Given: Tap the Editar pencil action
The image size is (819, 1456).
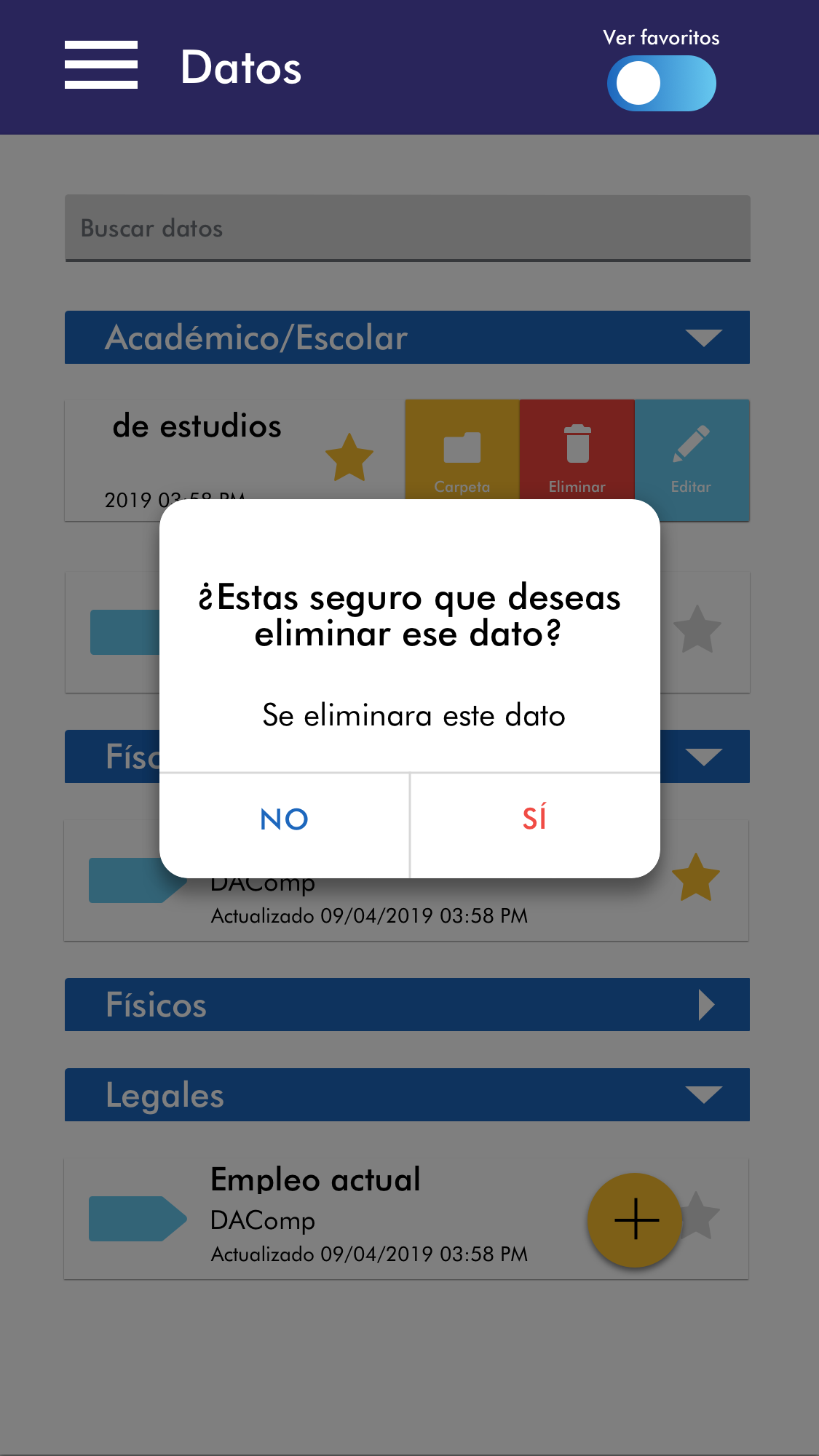Looking at the screenshot, I should [x=691, y=458].
